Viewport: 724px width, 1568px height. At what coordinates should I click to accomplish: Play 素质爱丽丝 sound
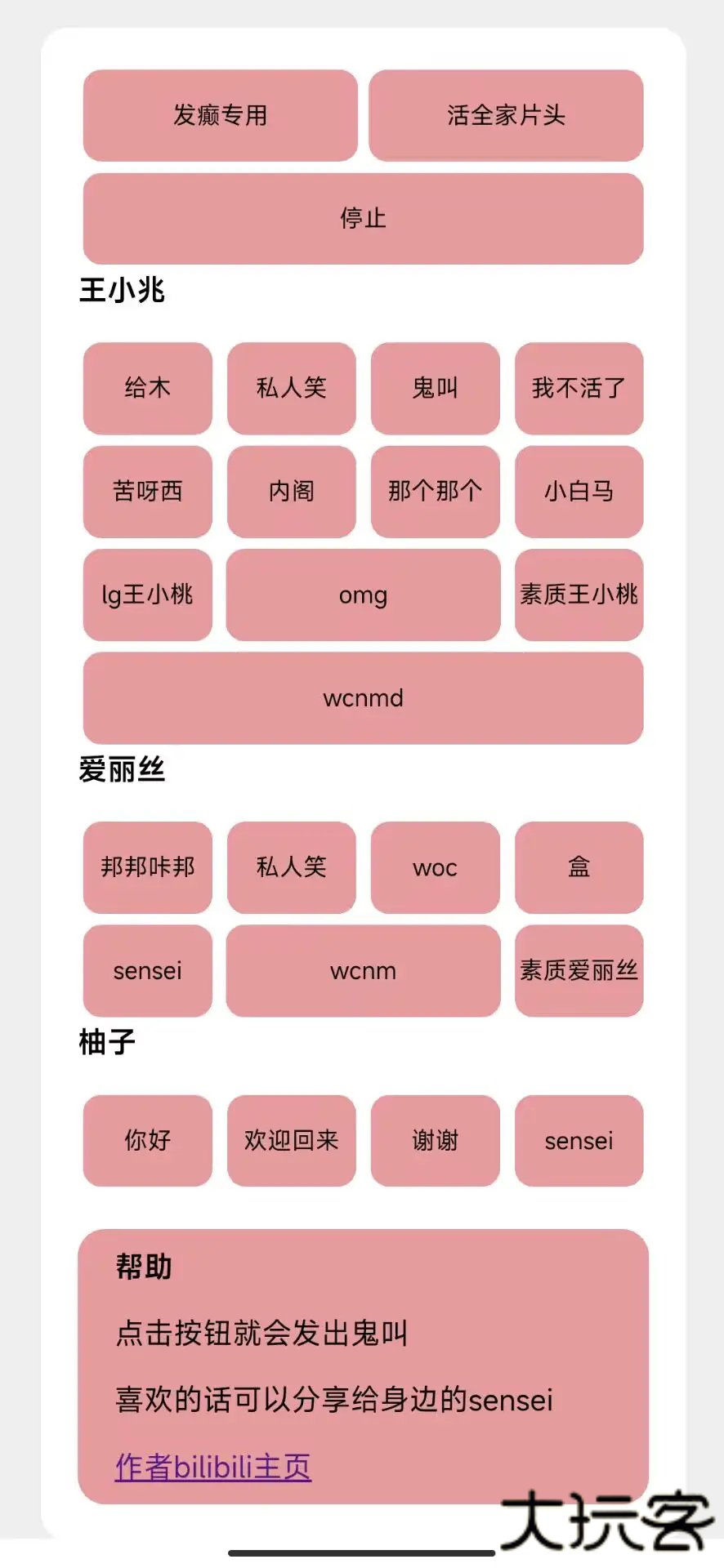[579, 970]
